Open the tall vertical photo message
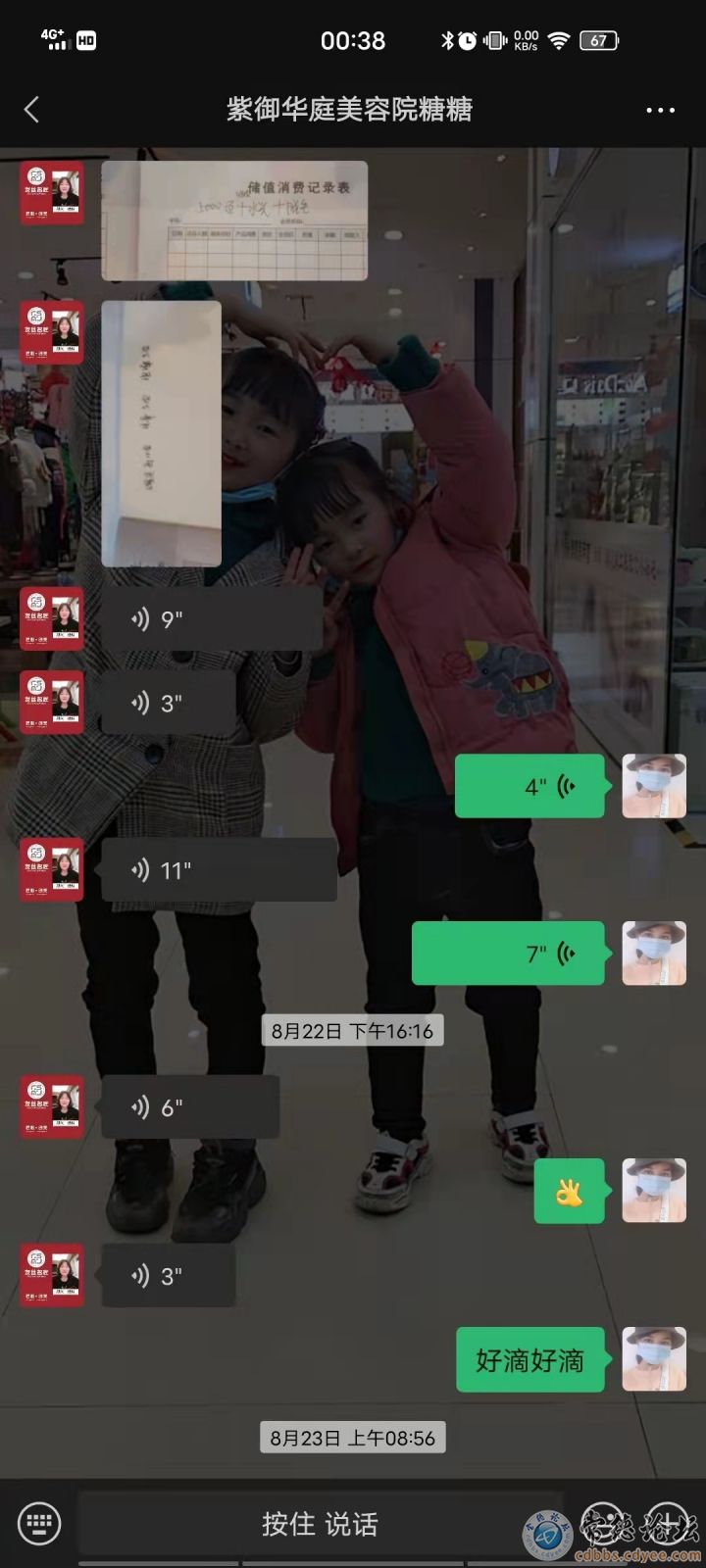 pos(162,433)
